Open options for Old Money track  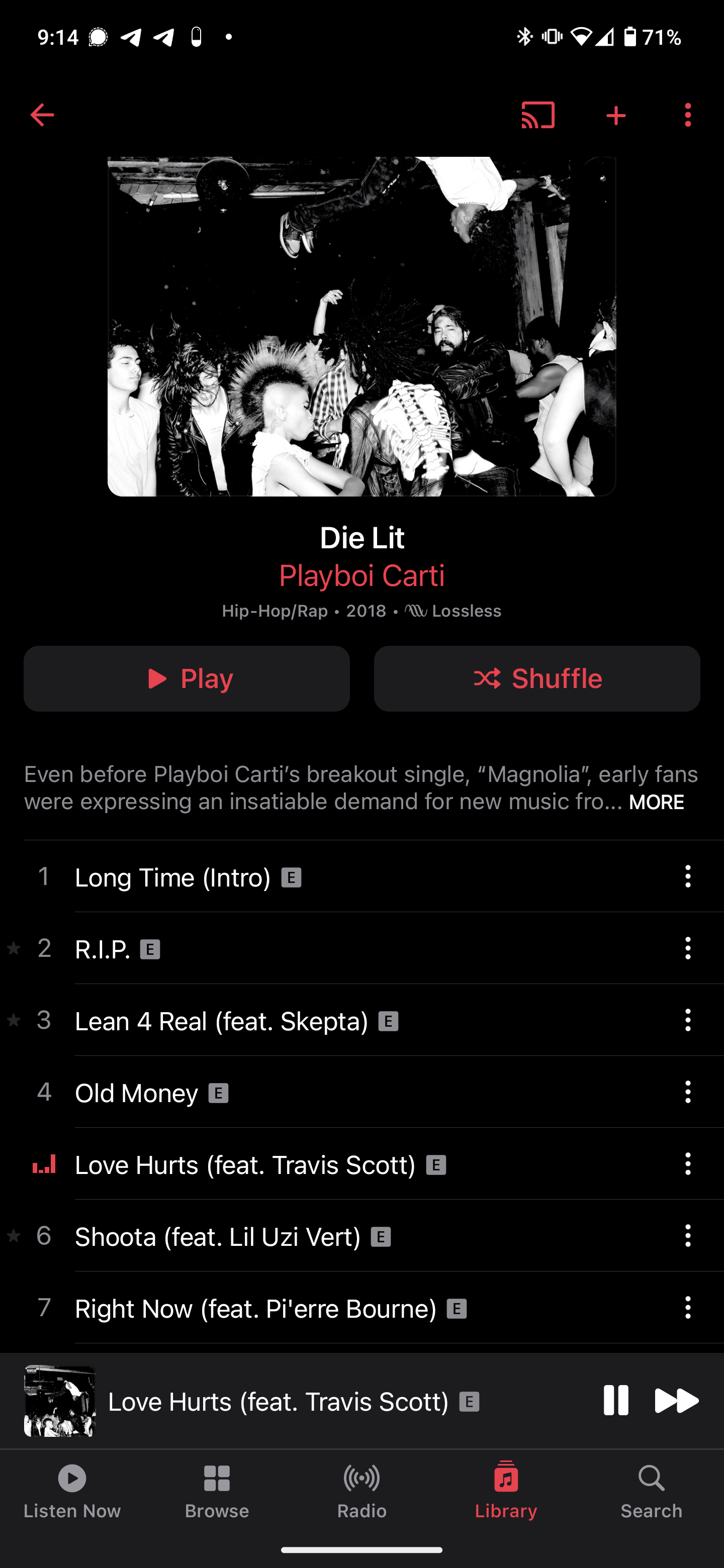[687, 1092]
